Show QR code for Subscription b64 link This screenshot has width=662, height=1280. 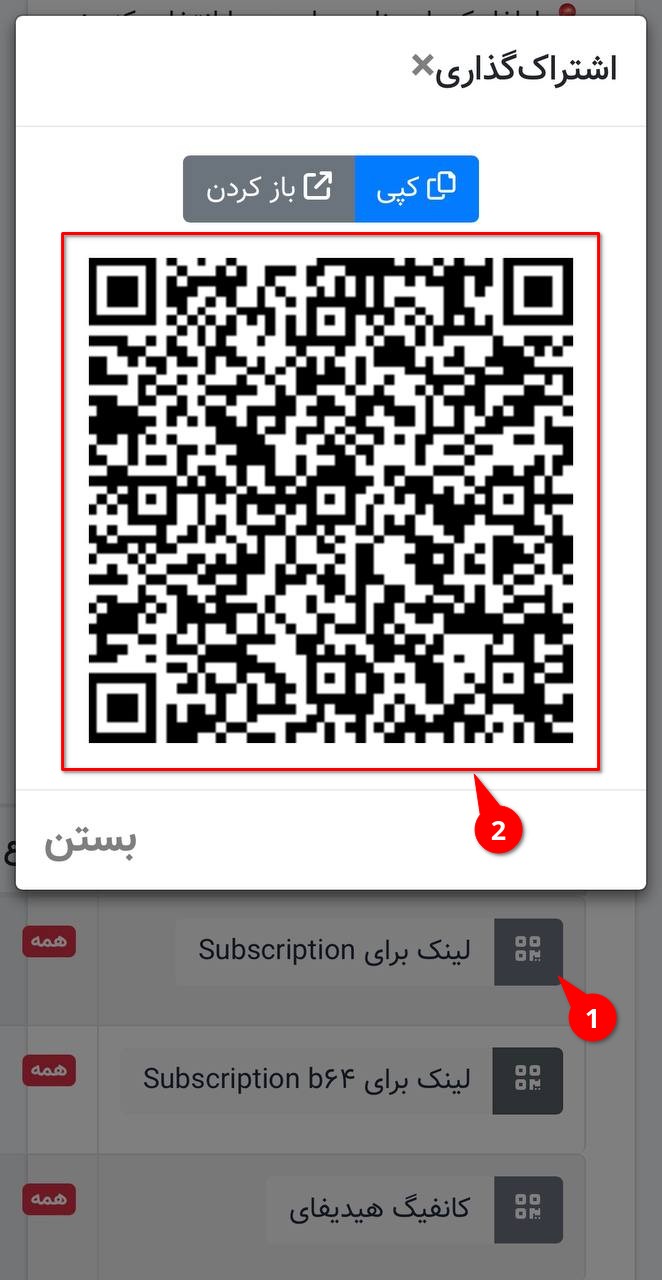[527, 1080]
